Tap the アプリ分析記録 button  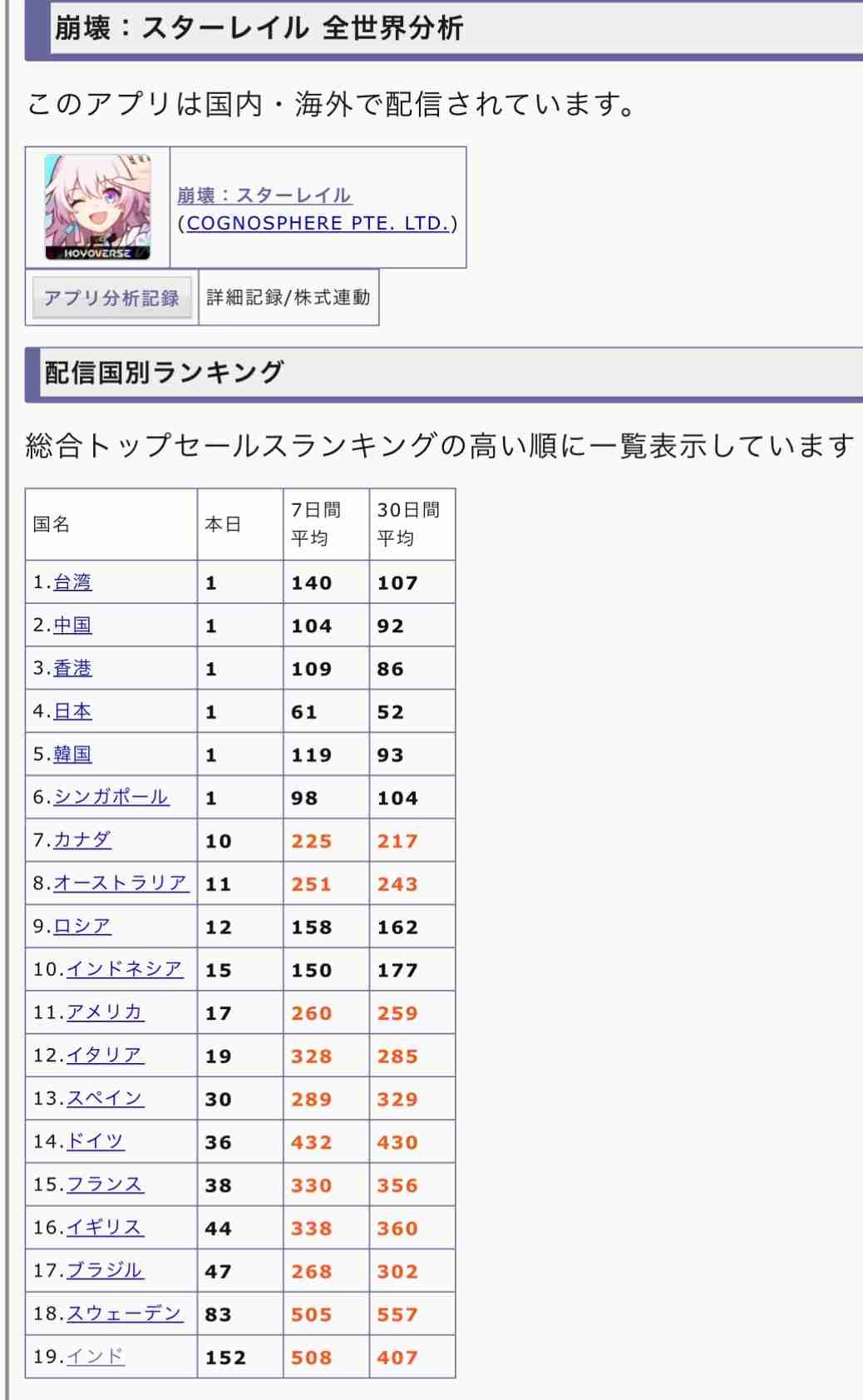pyautogui.click(x=112, y=298)
